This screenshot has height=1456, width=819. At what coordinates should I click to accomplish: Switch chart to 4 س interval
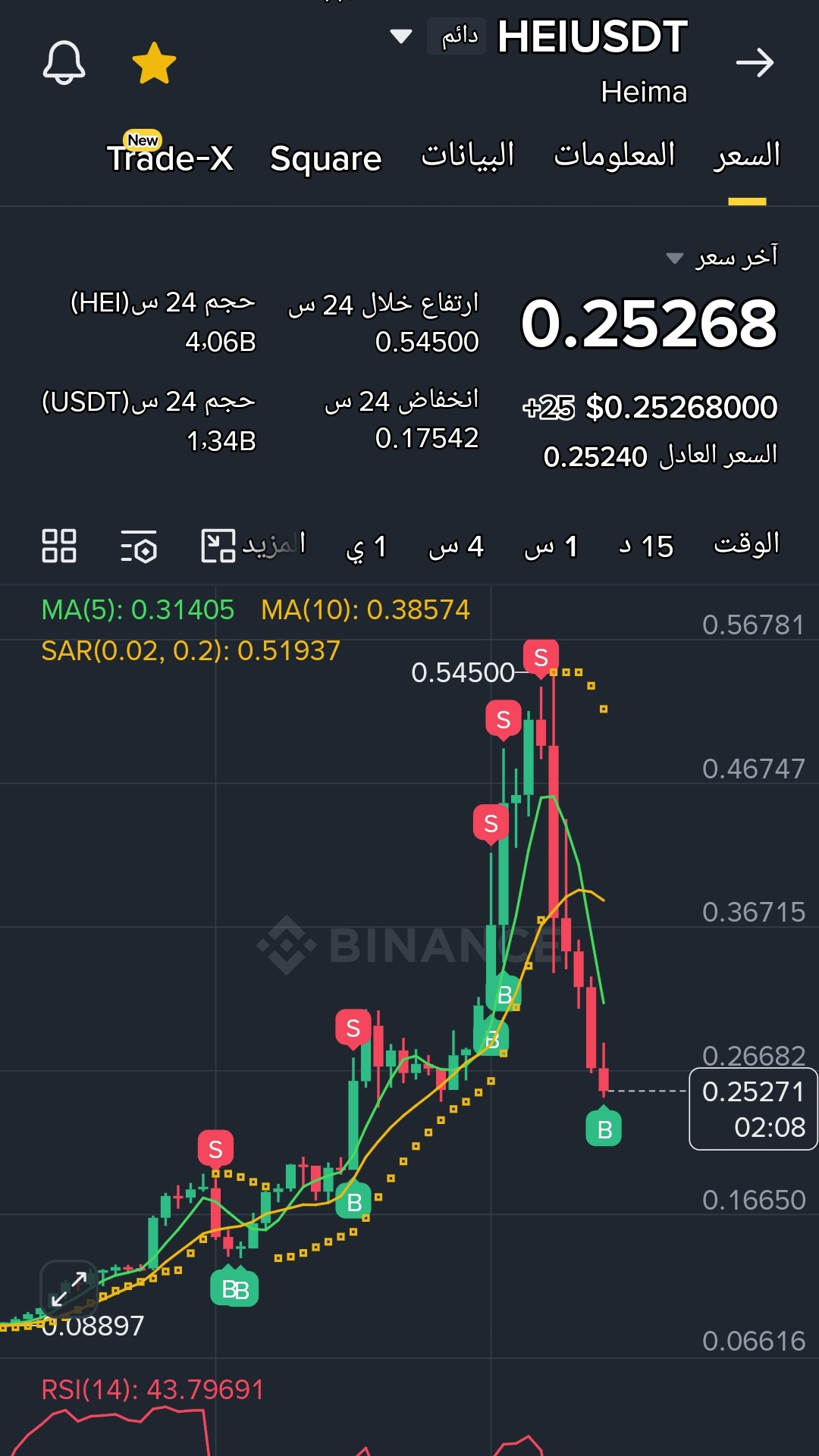click(x=456, y=546)
